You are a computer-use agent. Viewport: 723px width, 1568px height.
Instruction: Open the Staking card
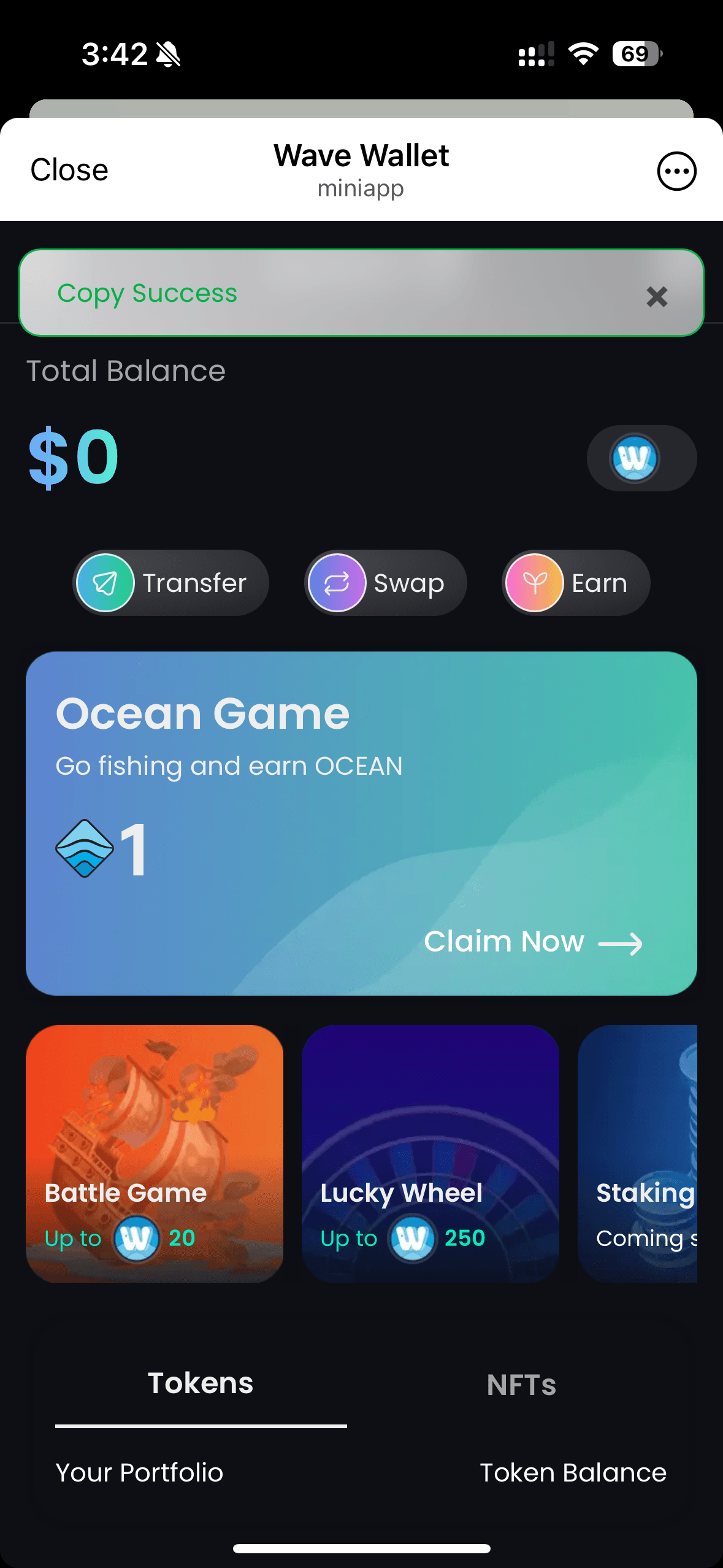click(x=638, y=1153)
